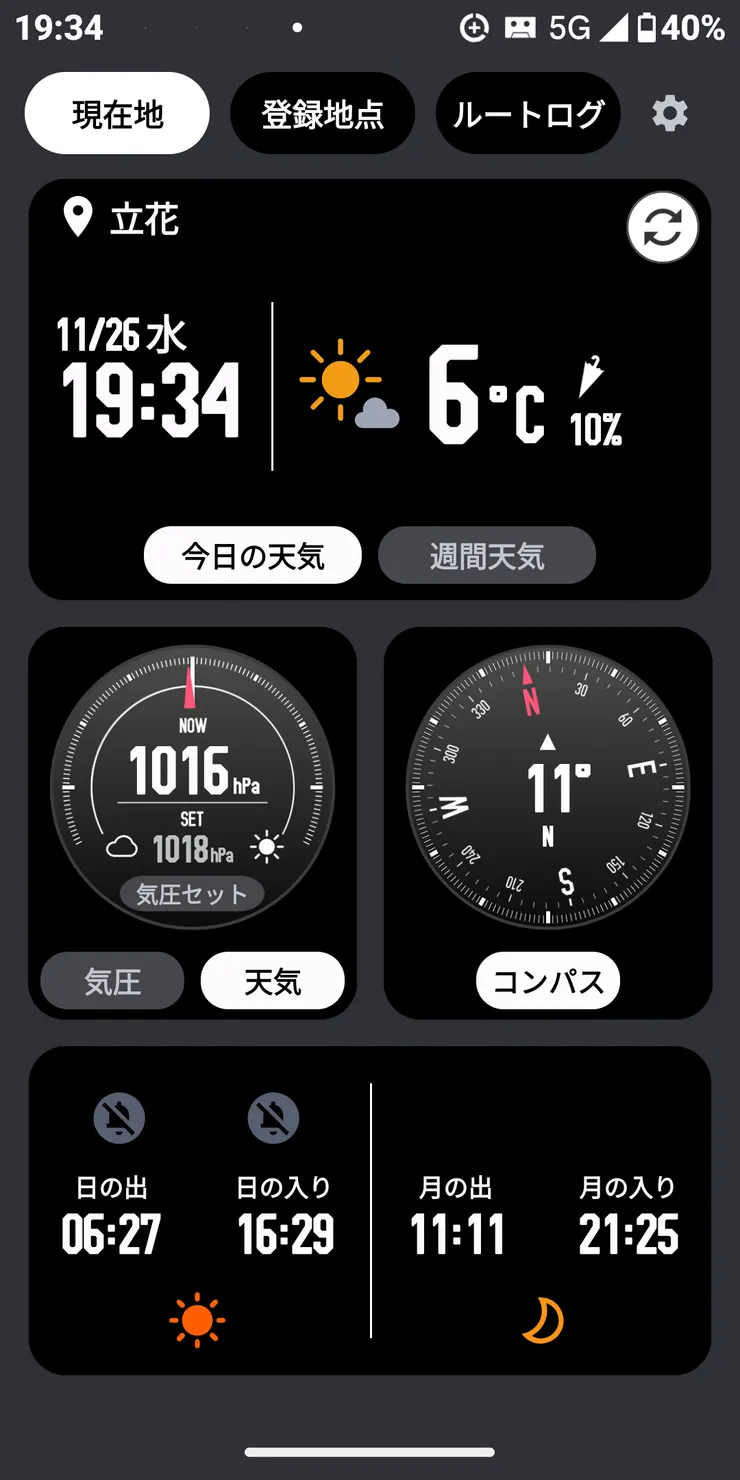Viewport: 740px width, 1480px height.
Task: Toggle the sunset notification alarm off icon
Action: pos(273,1118)
